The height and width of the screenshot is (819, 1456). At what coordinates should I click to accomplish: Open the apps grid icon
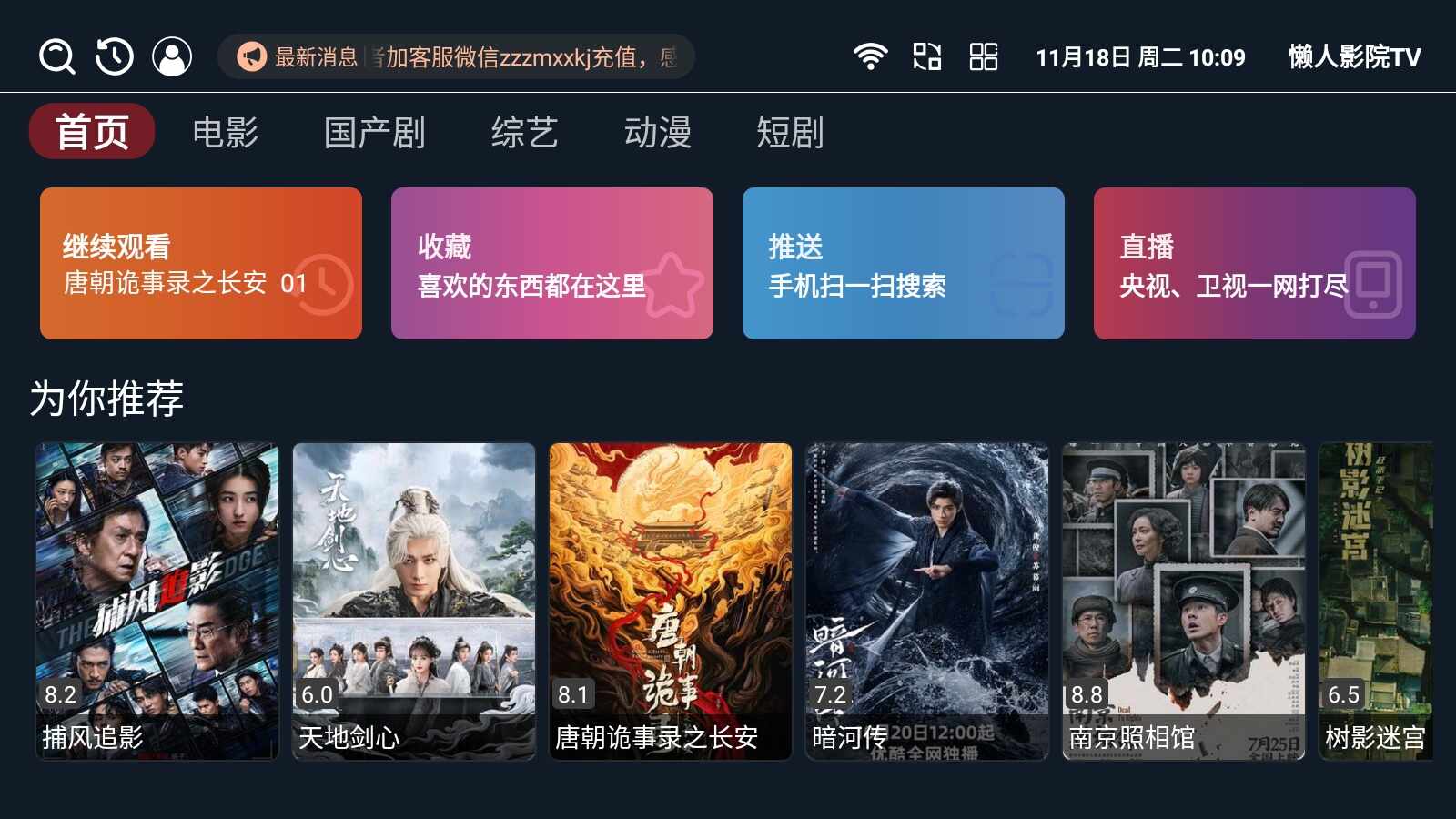pyautogui.click(x=983, y=56)
